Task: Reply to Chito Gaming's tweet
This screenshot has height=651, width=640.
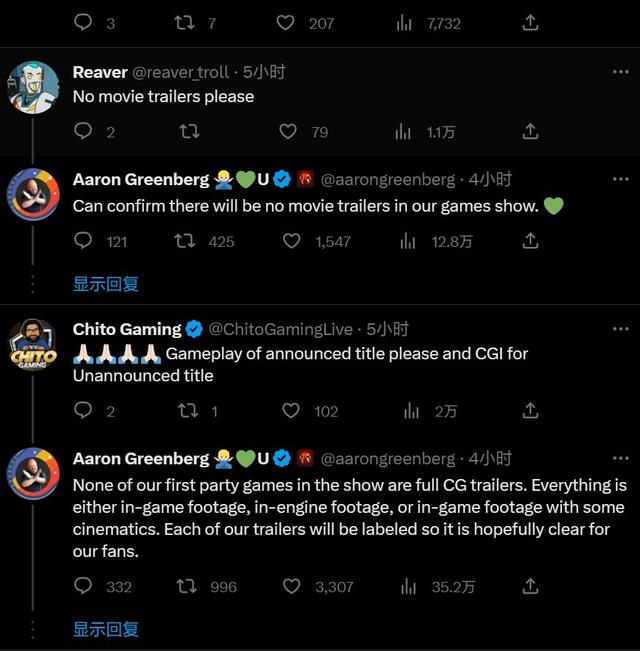Action: 84,410
